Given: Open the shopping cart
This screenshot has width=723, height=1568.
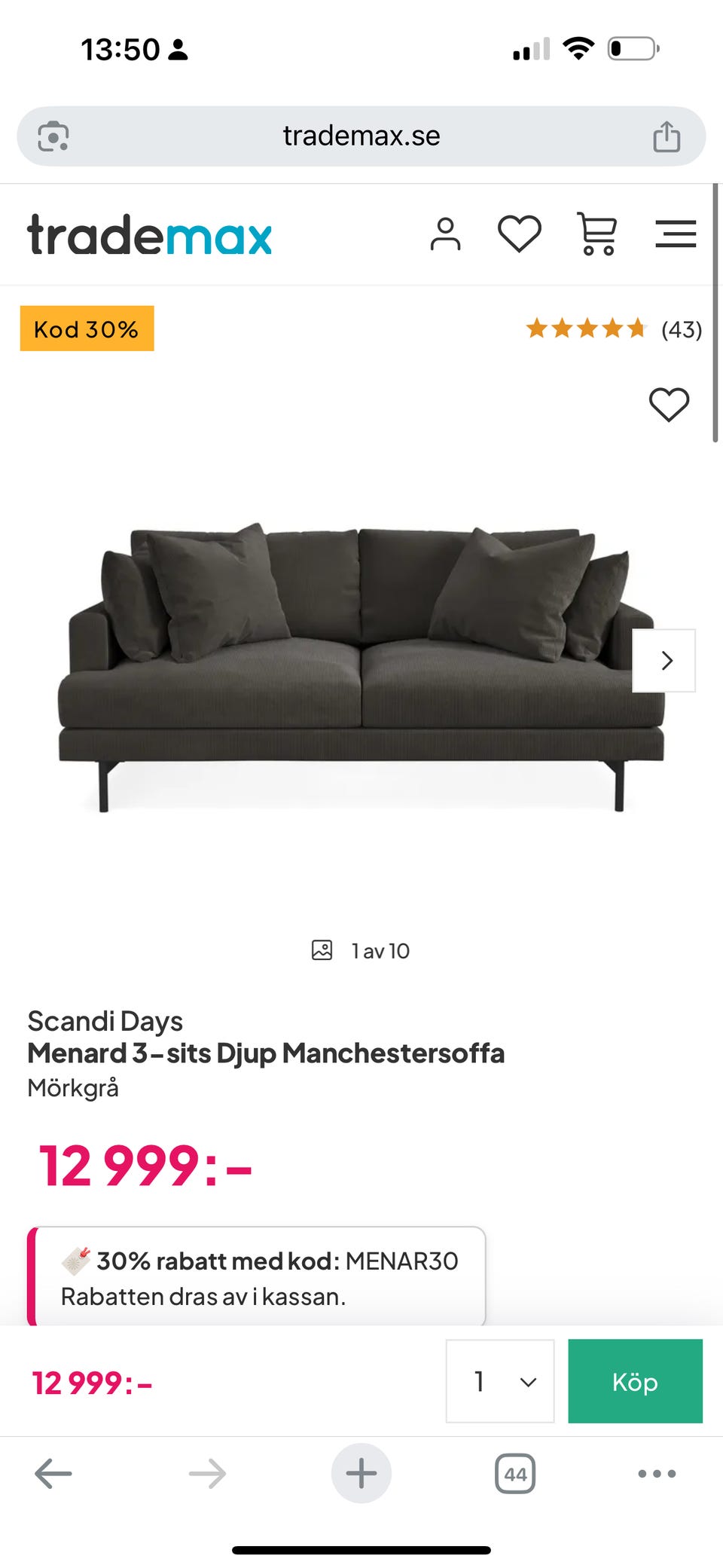Looking at the screenshot, I should coord(597,234).
